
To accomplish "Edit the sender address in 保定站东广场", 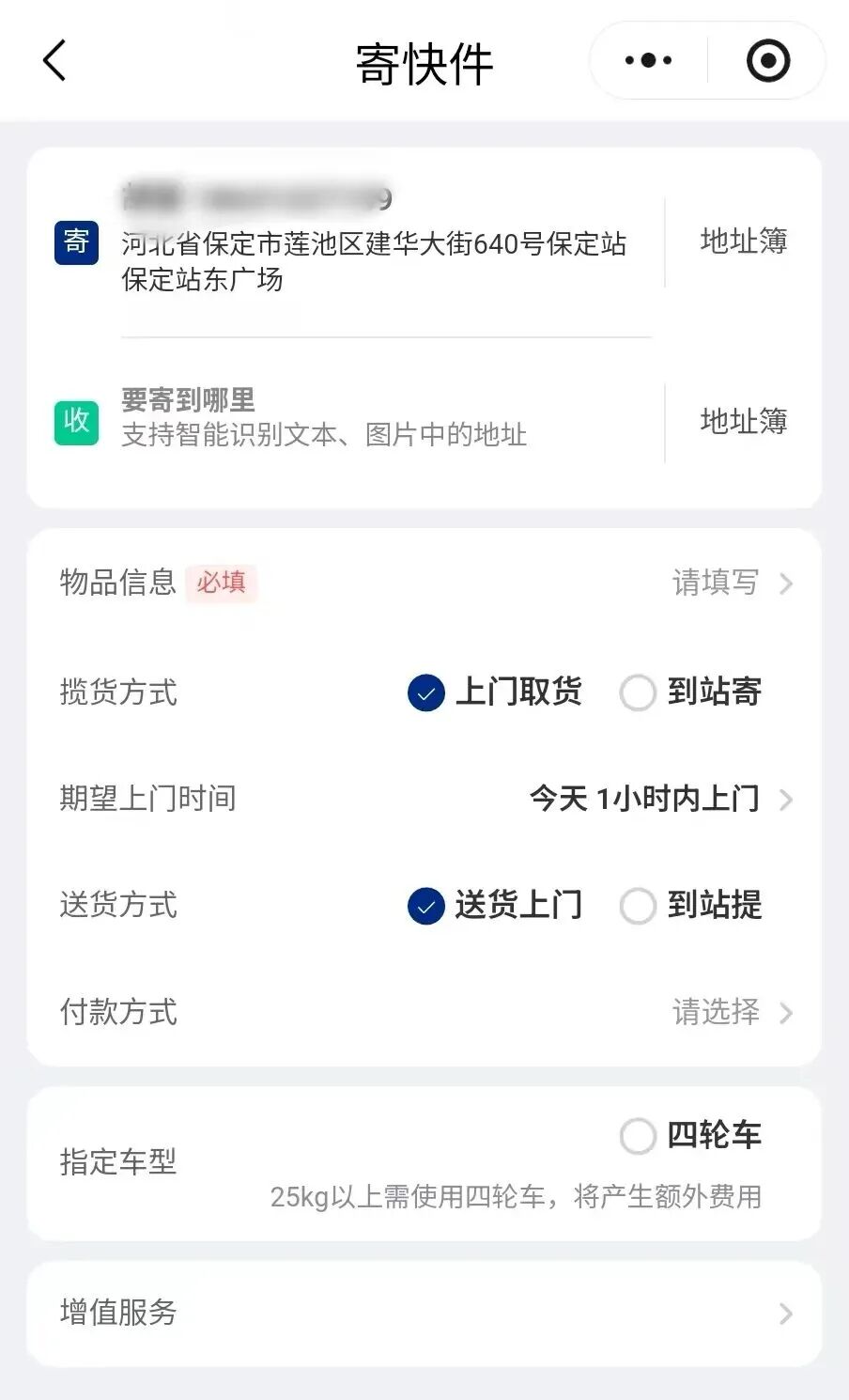I will tap(374, 260).
